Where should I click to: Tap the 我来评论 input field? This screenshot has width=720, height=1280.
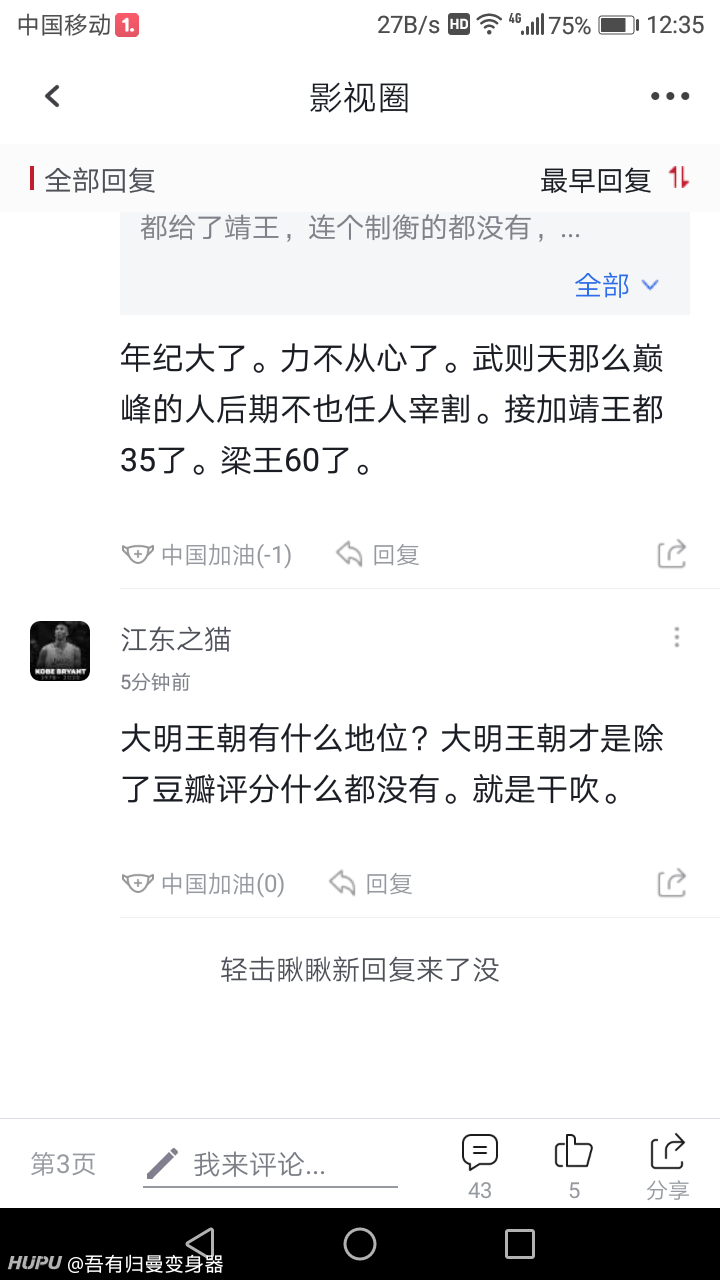270,1164
